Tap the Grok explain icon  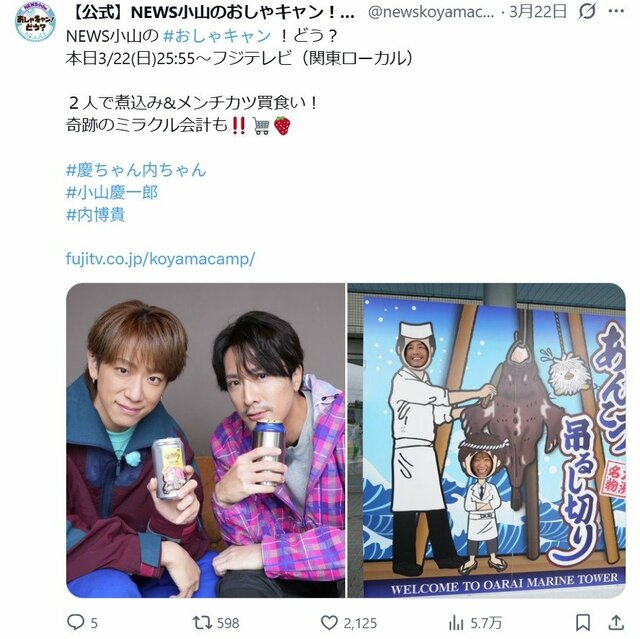click(x=587, y=13)
